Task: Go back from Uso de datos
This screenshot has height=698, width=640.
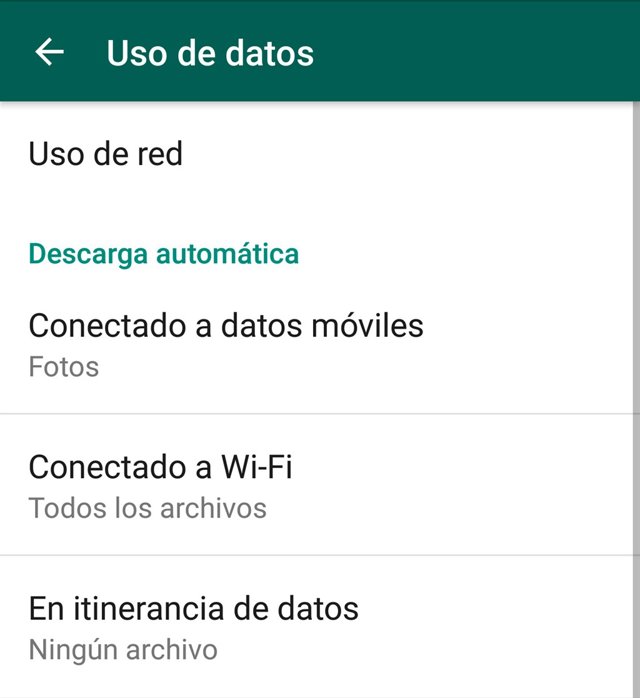Action: pos(49,52)
